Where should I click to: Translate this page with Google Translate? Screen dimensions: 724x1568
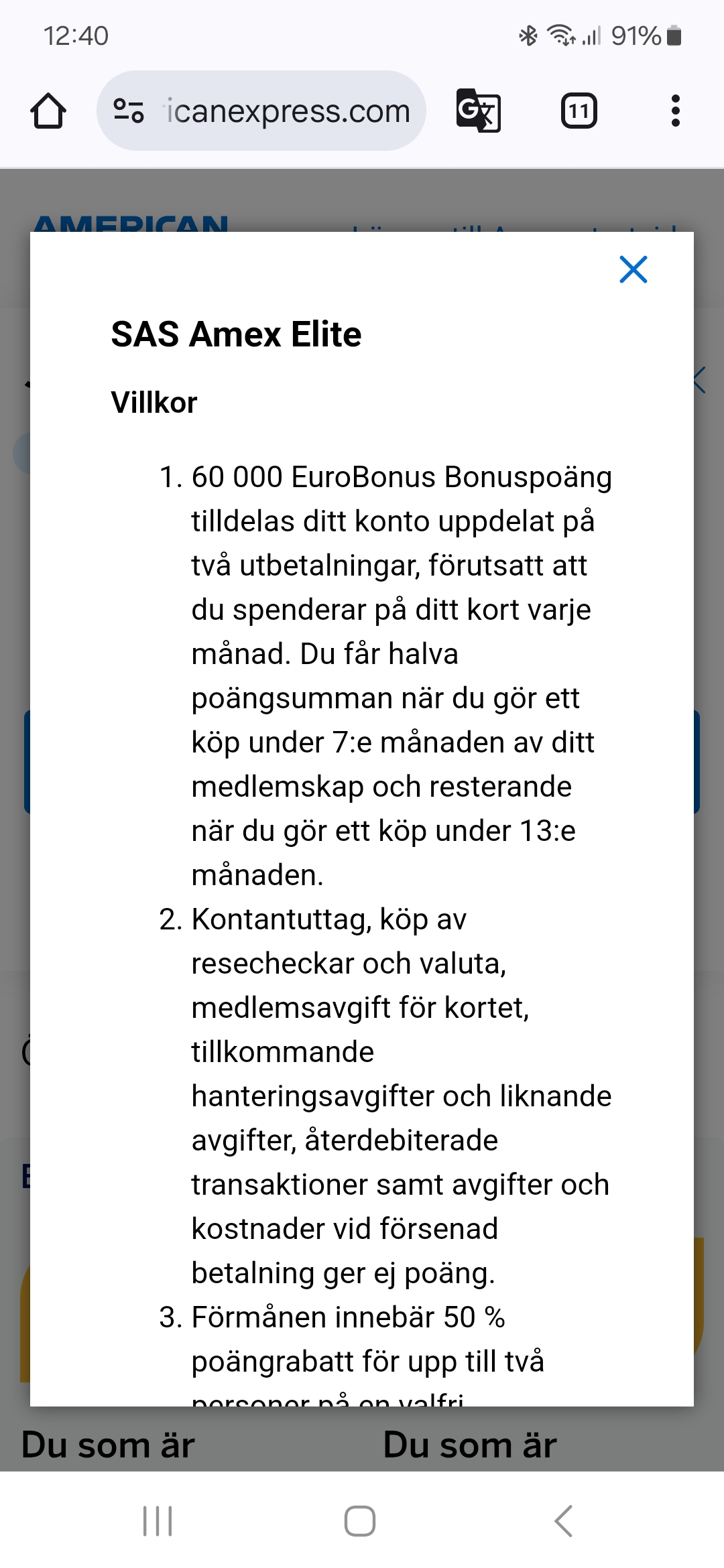click(x=478, y=111)
